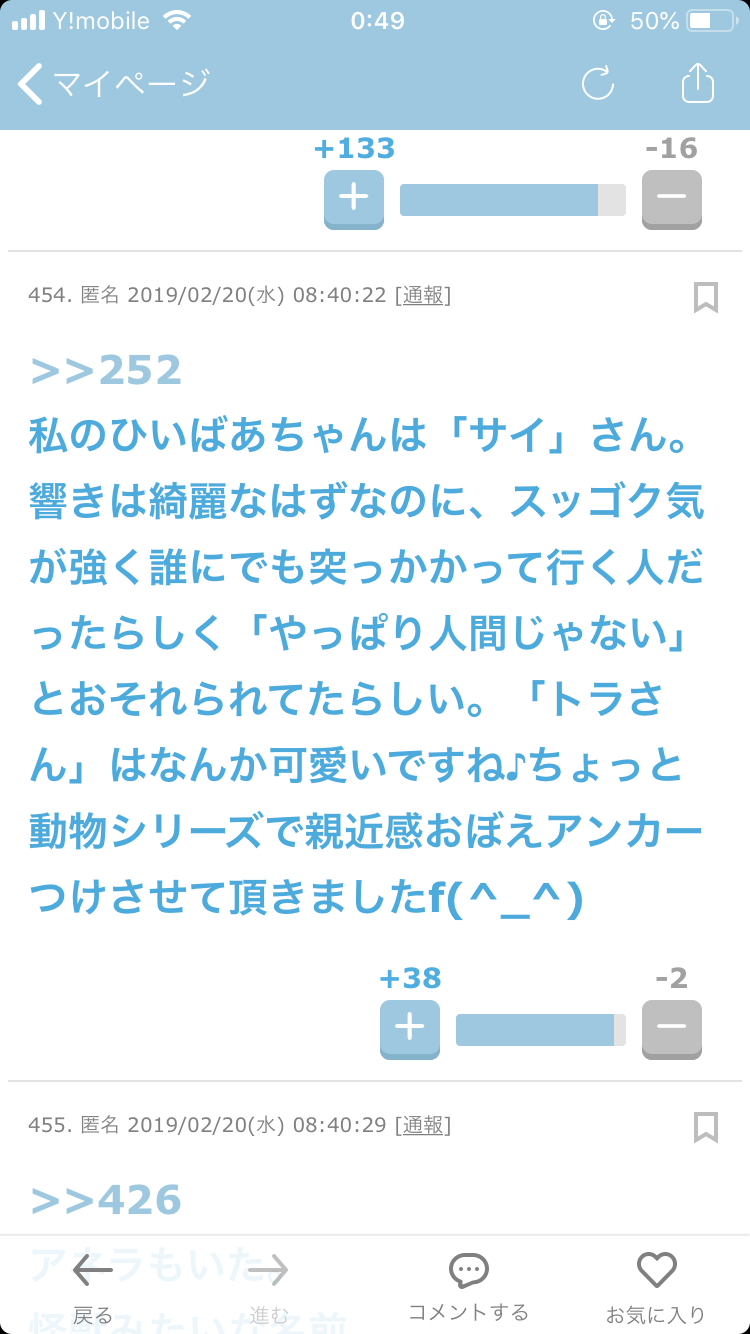Downvote the comment showing -16

[x=672, y=199]
